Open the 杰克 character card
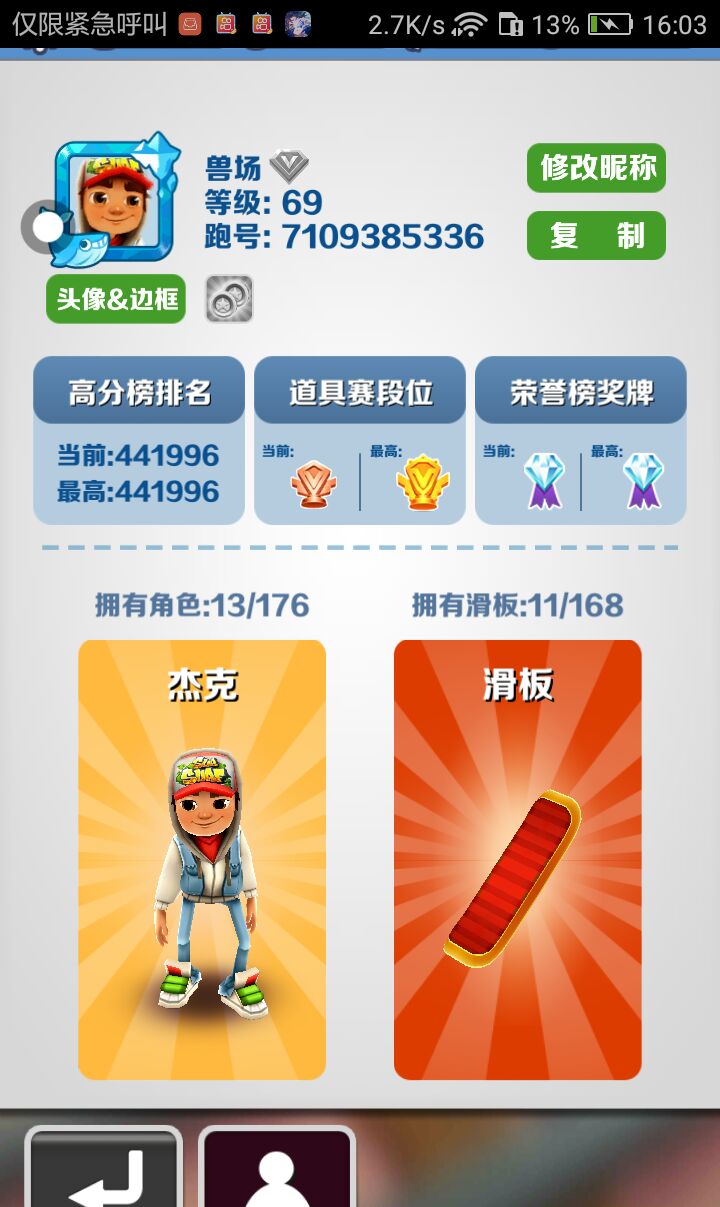Viewport: 720px width, 1207px height. (202, 860)
